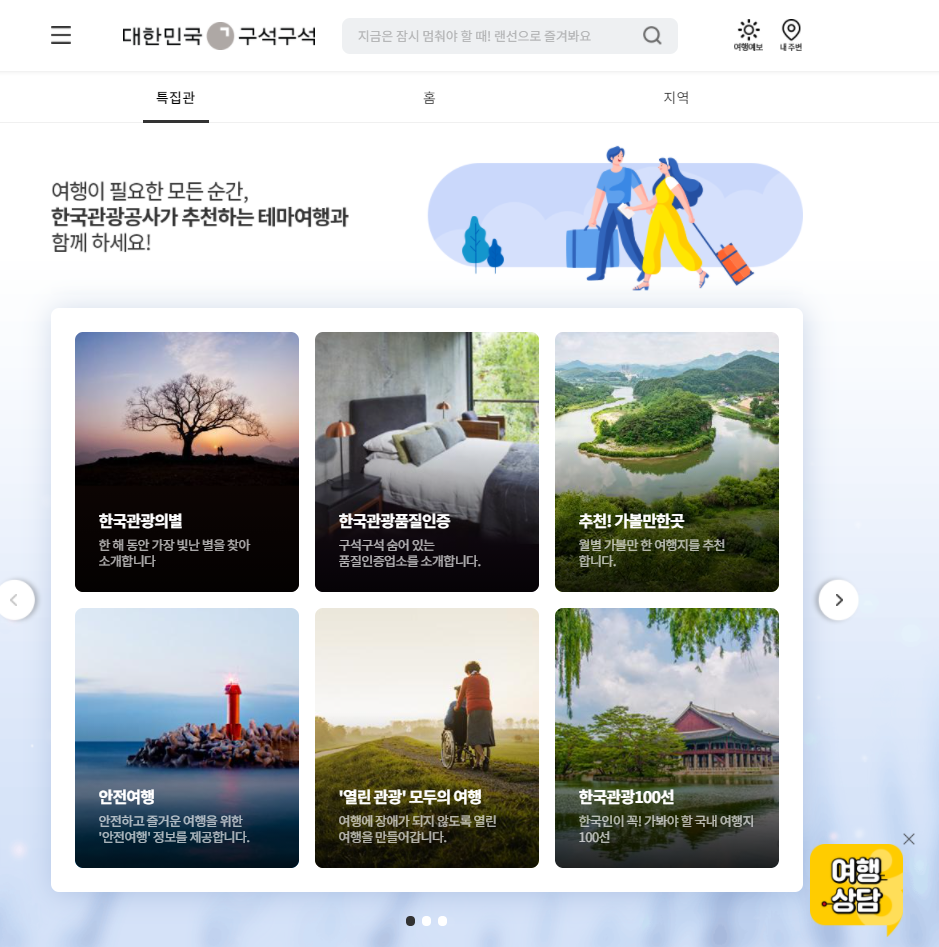Open the 한국관광품질인증 card

pos(427,462)
